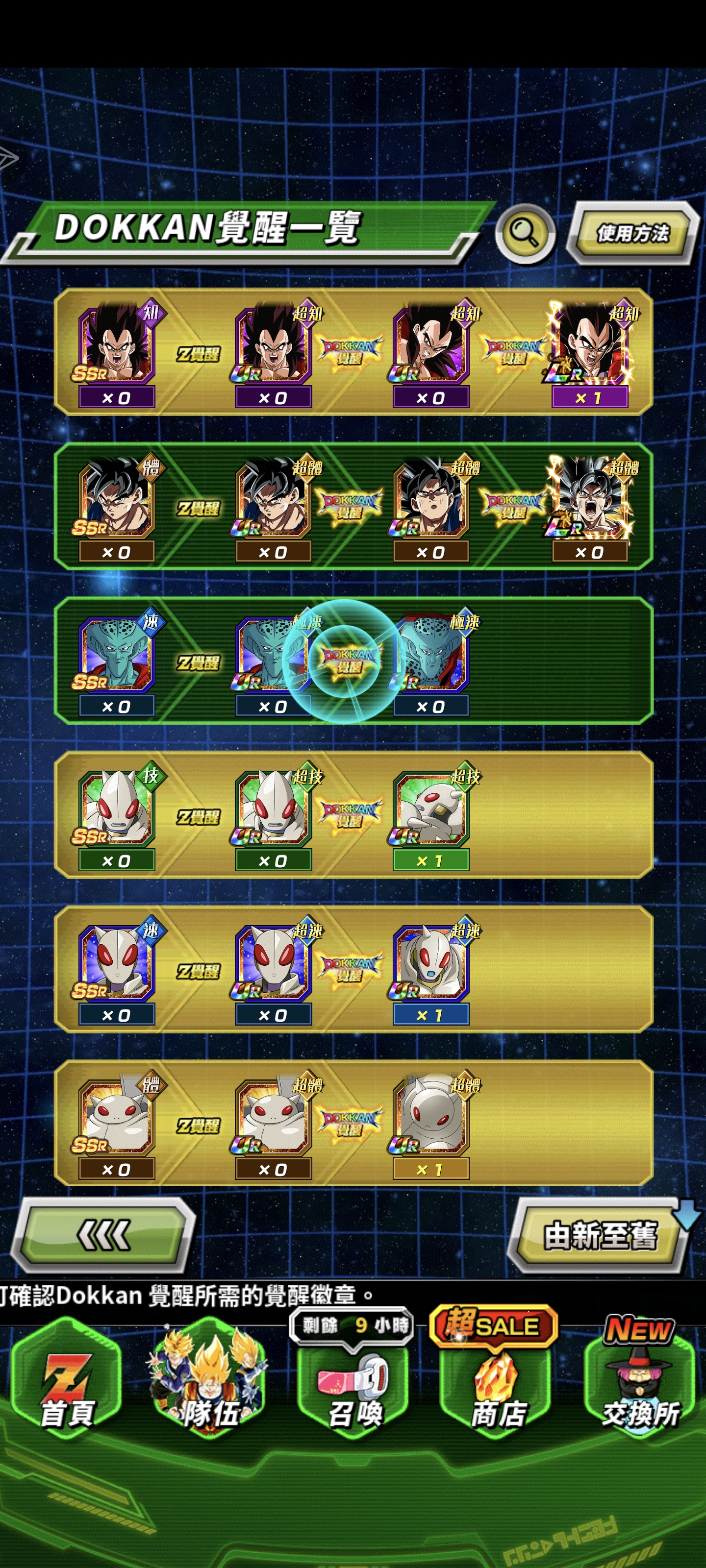Select the LR 超知 Vegeta card
Viewport: 706px width, 1568px height.
589,347
